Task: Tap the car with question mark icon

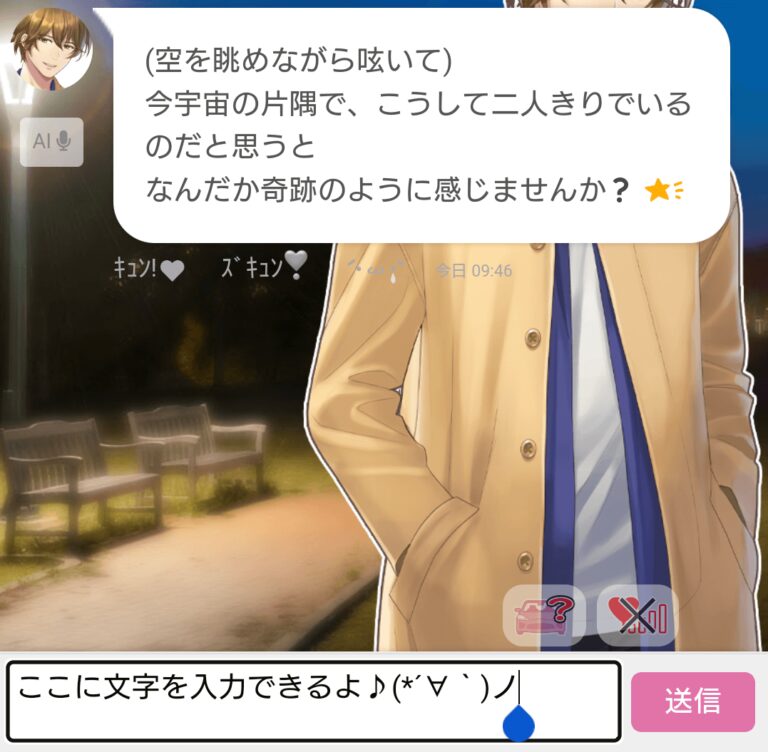Action: coord(543,614)
